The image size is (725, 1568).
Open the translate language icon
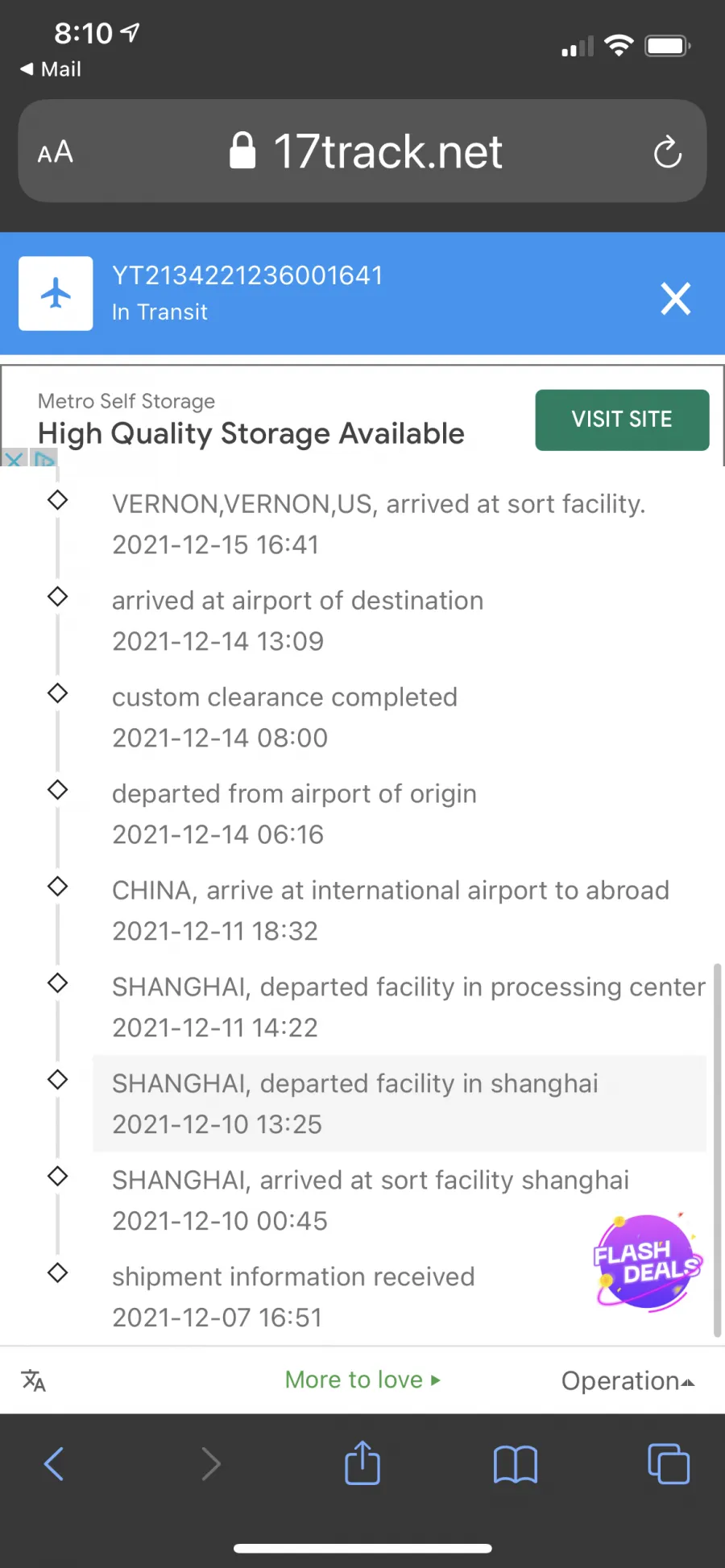tap(33, 1380)
